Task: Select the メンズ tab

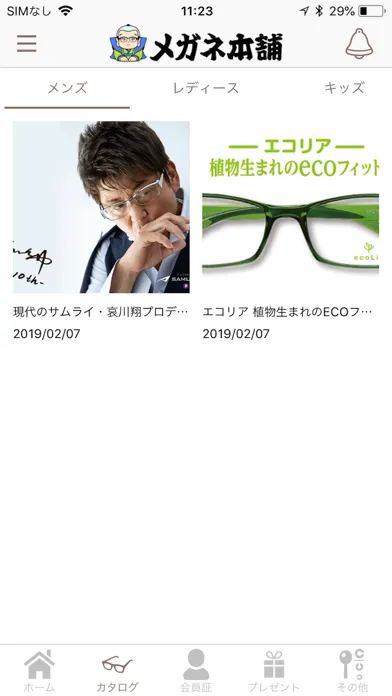Action: [x=67, y=88]
